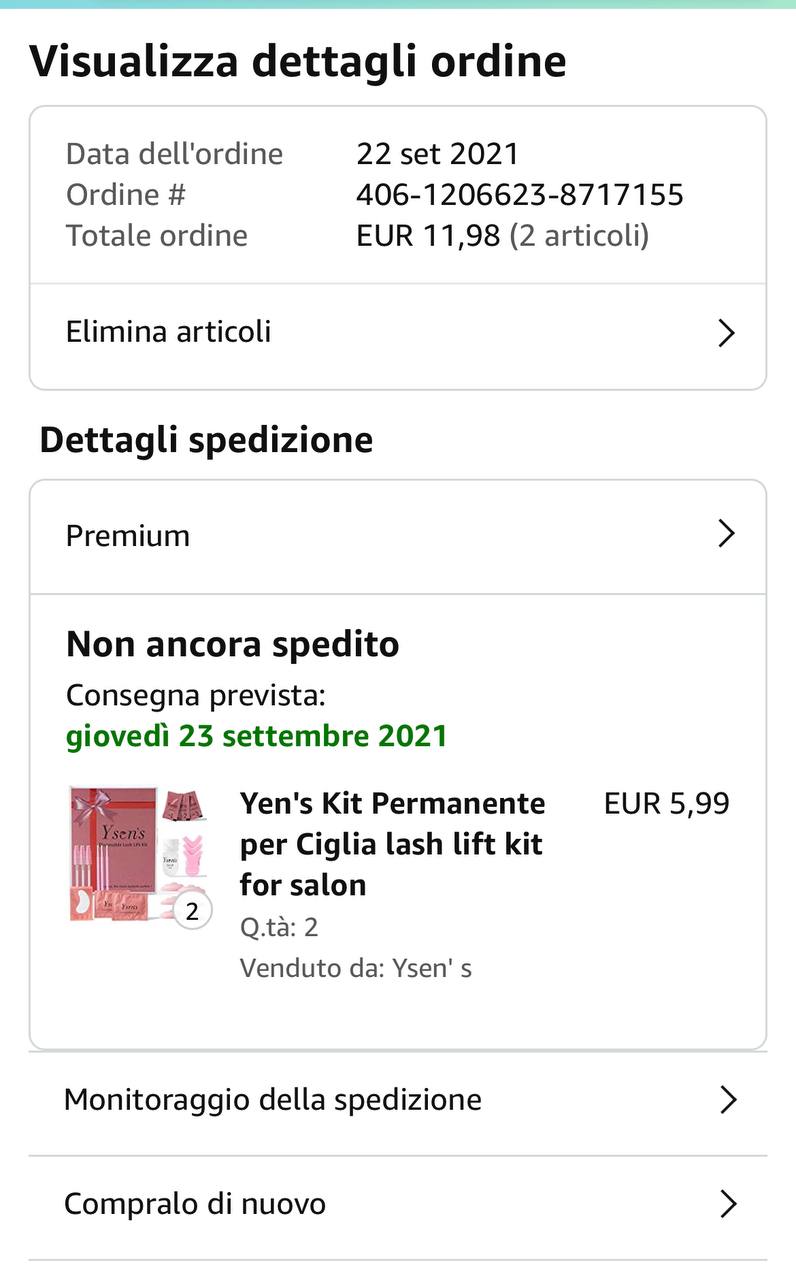Open Monitoraggio della spedizione
The height and width of the screenshot is (1280, 796).
[x=398, y=1100]
